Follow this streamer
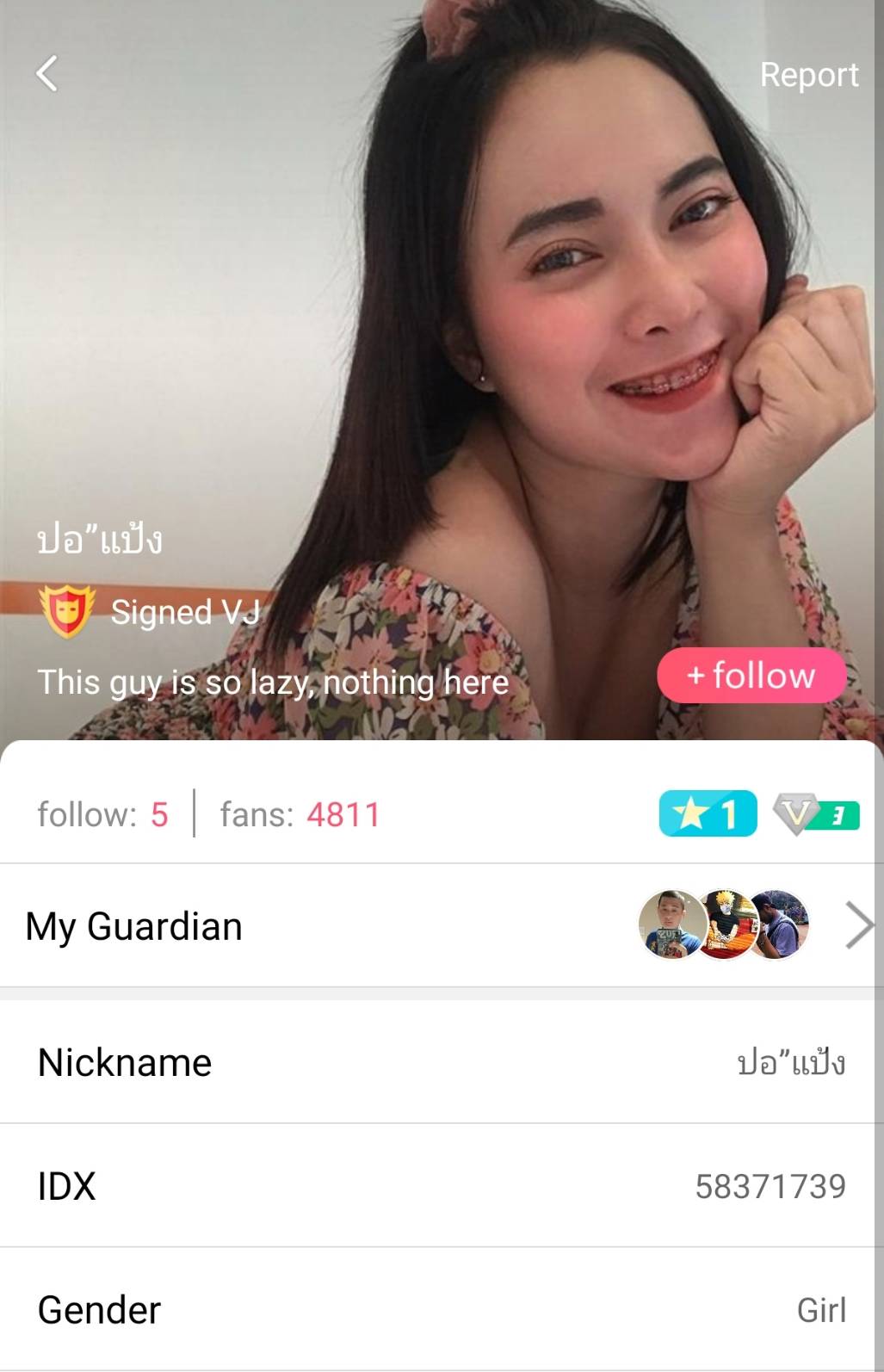 tap(751, 676)
